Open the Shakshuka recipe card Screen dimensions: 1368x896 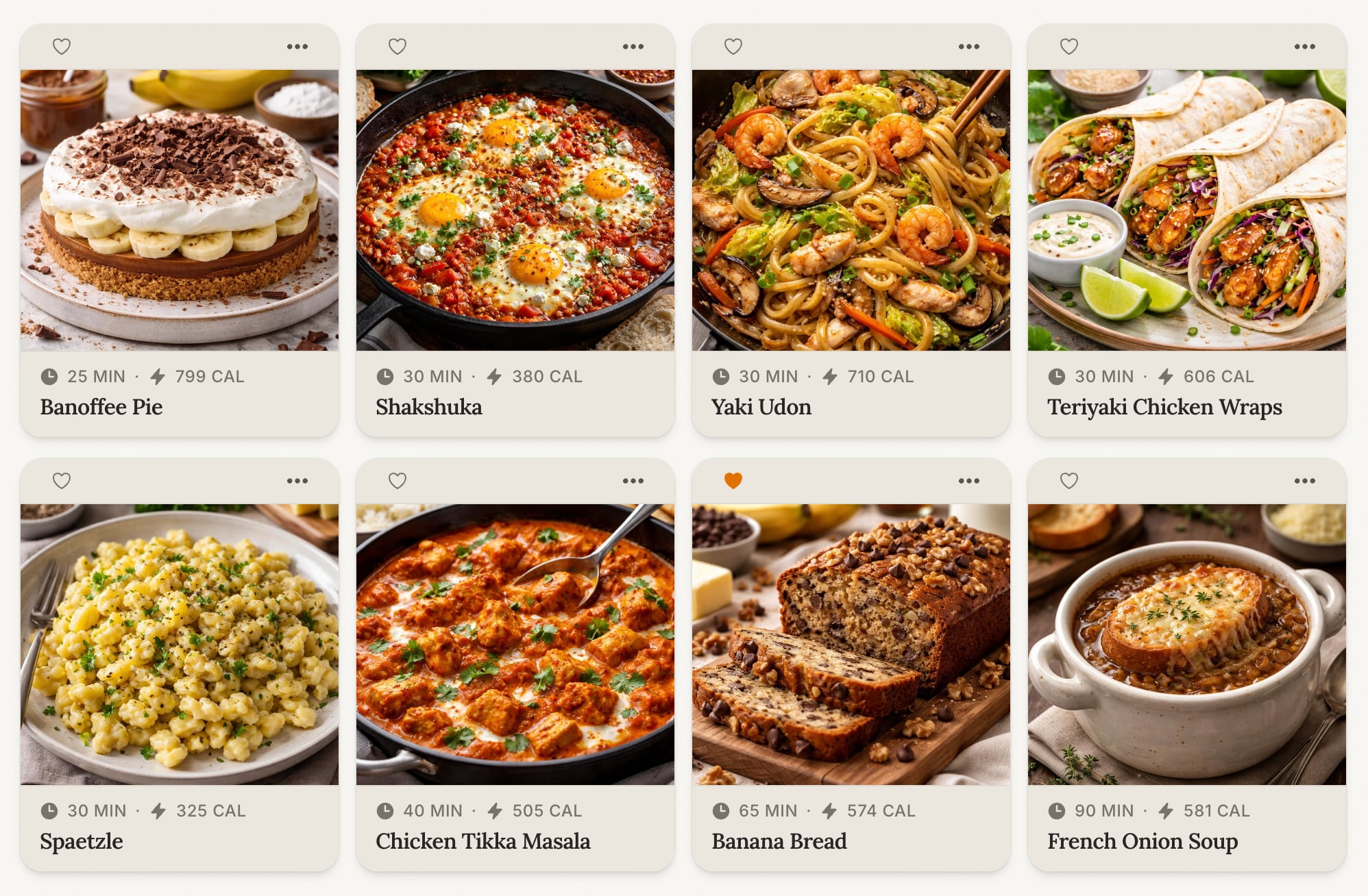point(515,210)
